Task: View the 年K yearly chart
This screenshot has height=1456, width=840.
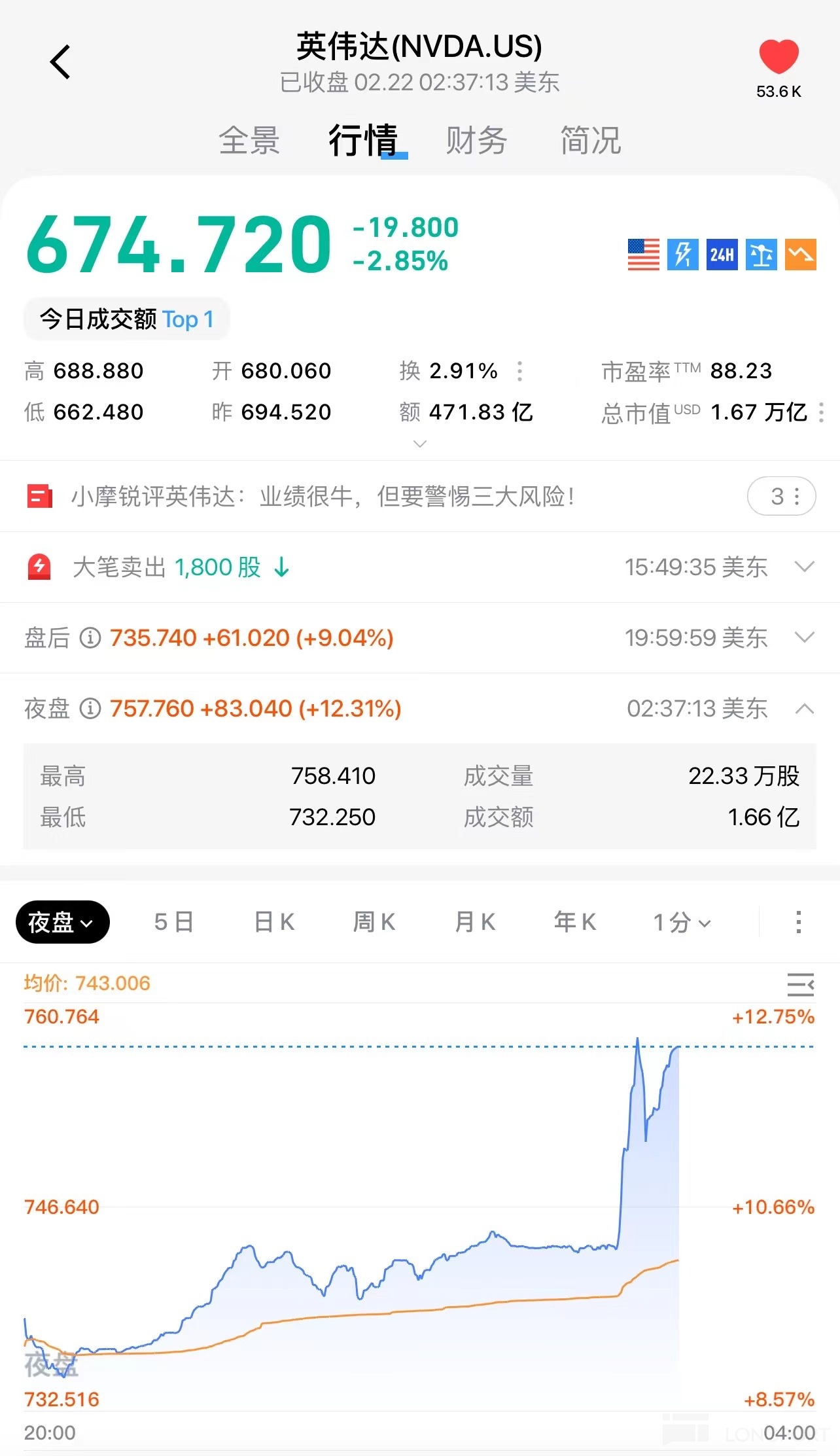Action: click(575, 922)
